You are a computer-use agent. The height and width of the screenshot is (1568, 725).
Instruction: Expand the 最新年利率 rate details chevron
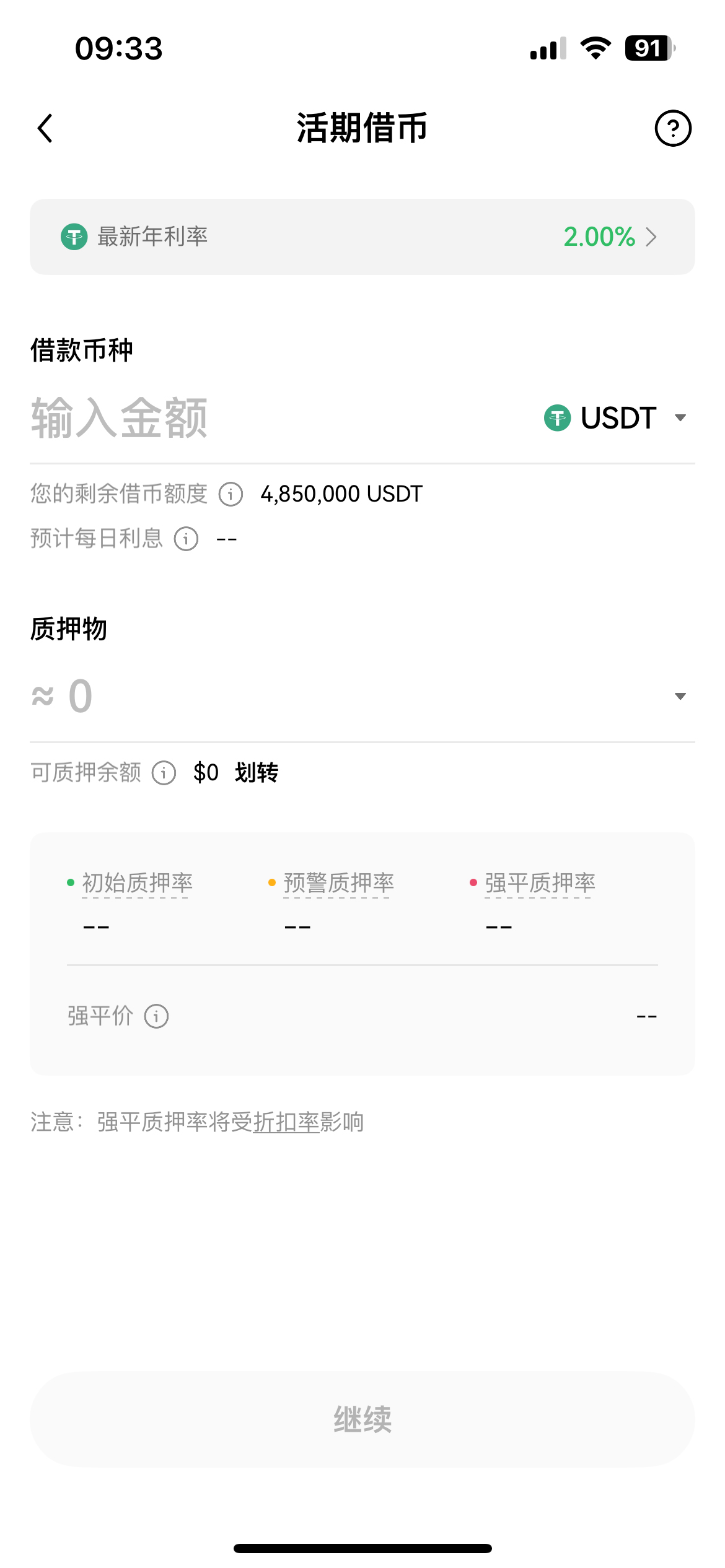click(x=652, y=237)
